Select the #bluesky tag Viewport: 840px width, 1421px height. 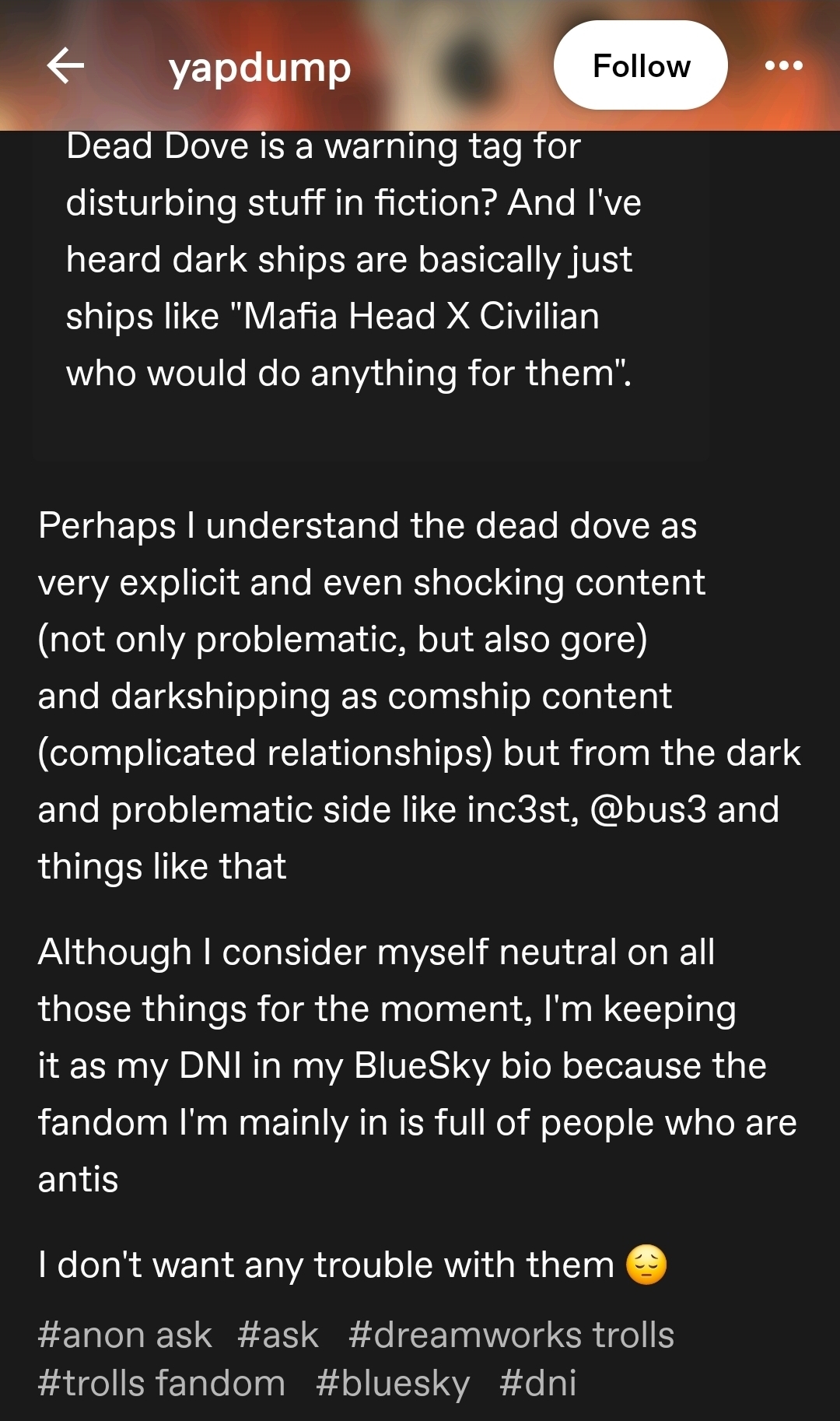point(393,1384)
